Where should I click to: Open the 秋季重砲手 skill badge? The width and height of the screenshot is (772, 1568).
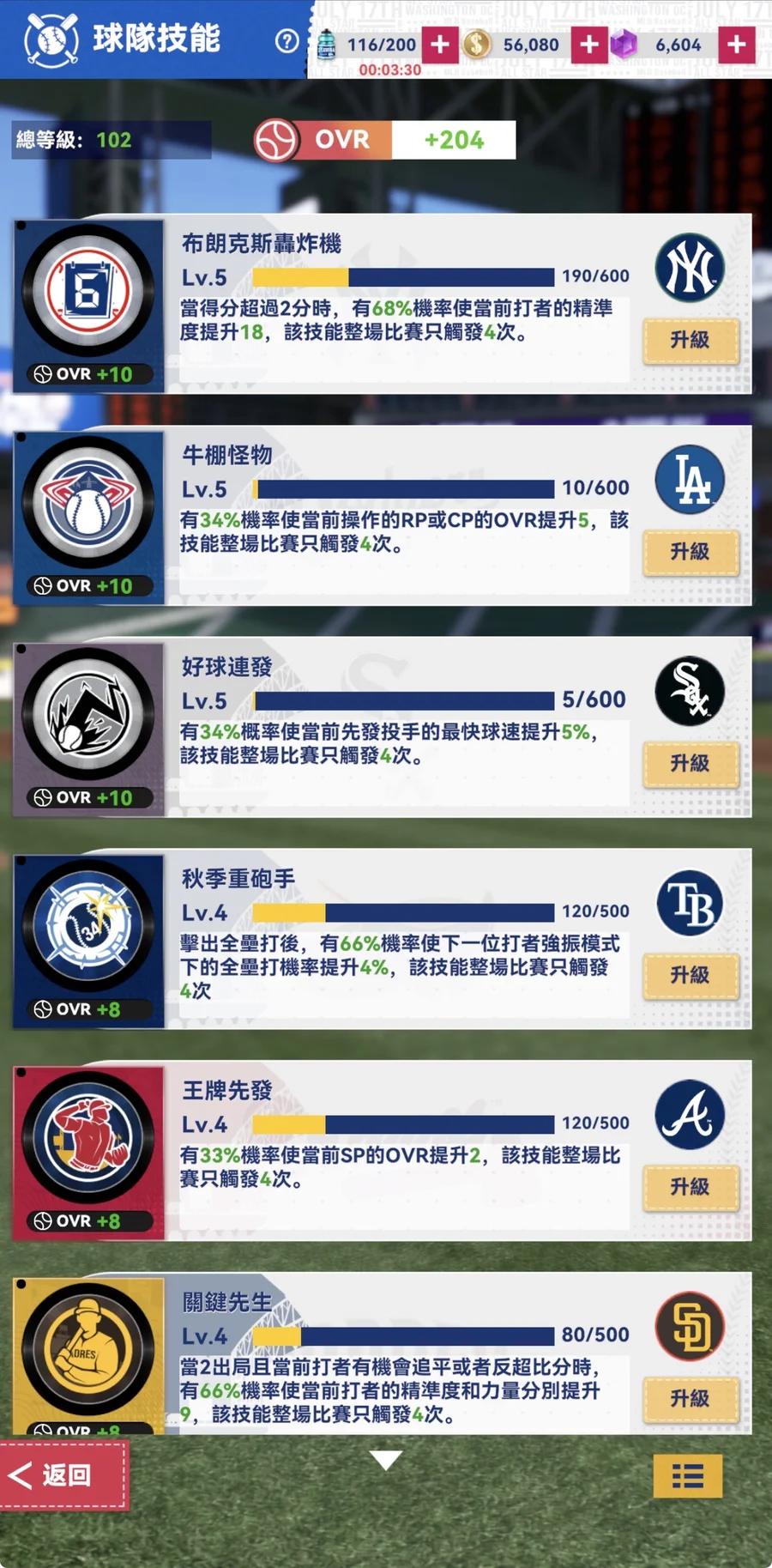(x=88, y=927)
